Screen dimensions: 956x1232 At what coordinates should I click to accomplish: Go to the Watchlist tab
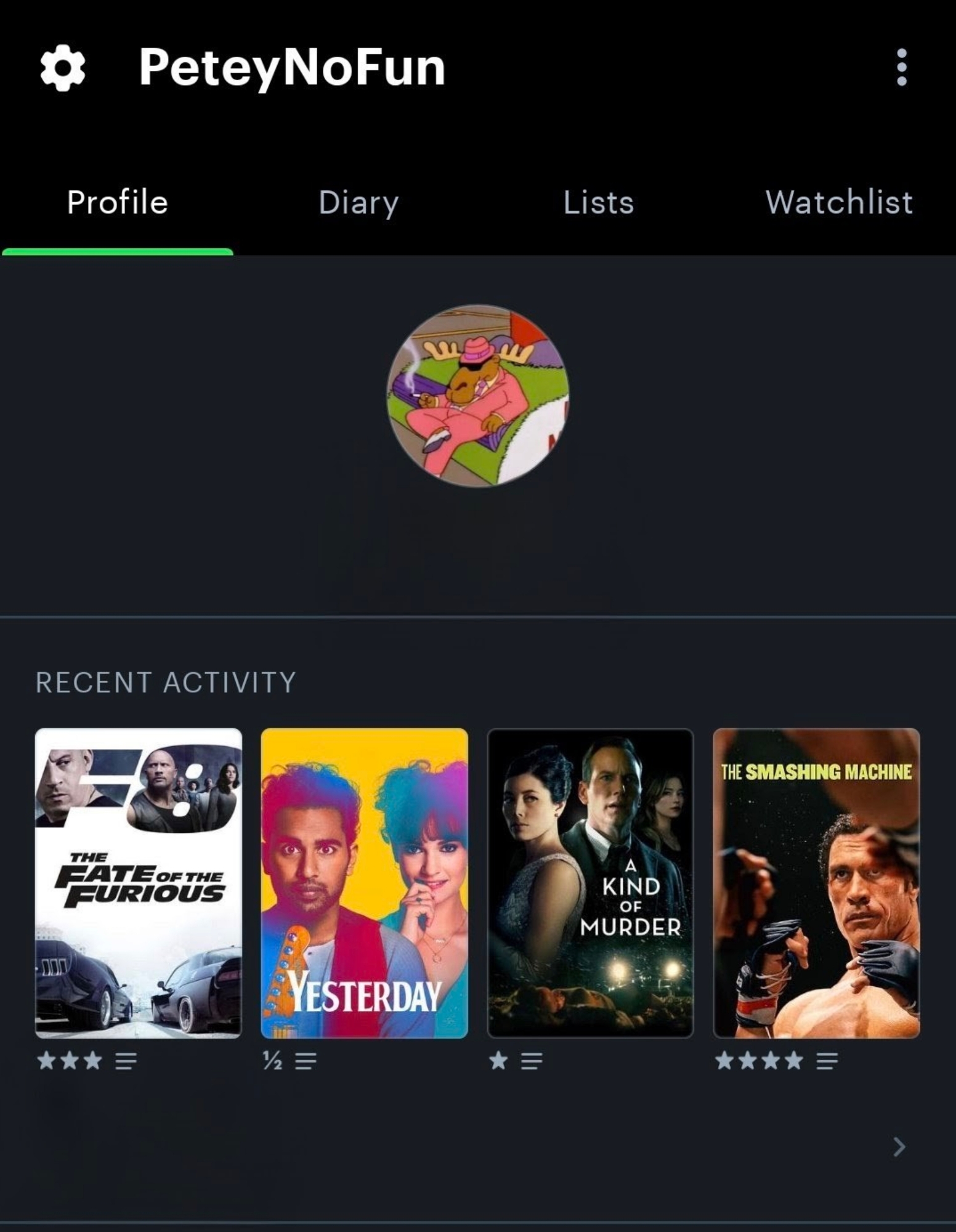point(838,203)
